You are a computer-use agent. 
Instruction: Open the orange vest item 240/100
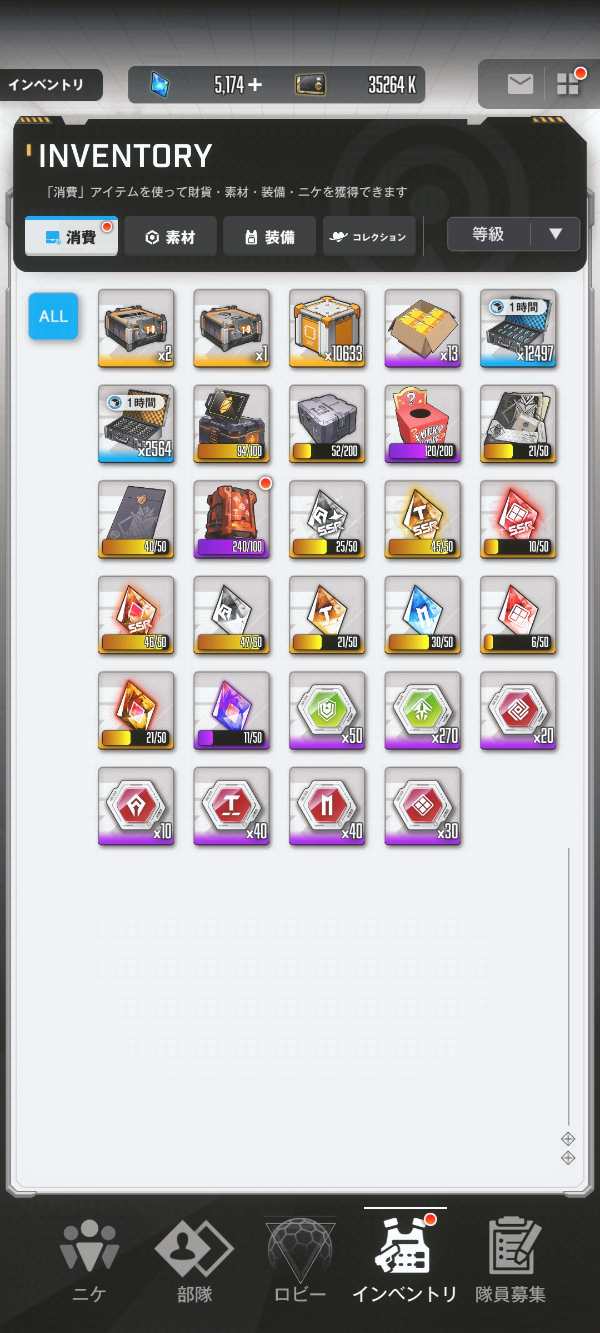click(x=231, y=519)
